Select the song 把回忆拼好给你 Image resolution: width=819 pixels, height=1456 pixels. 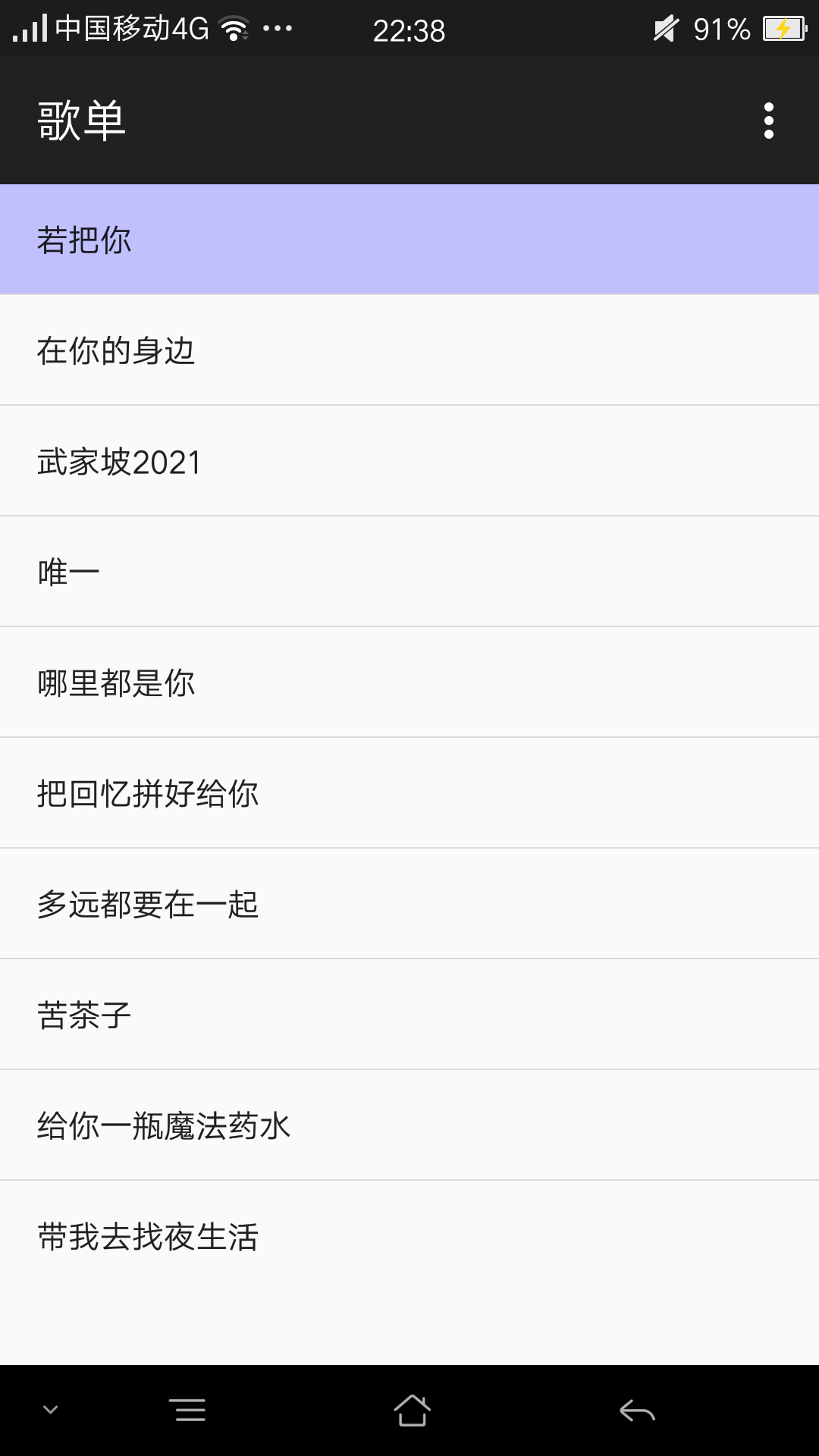pyautogui.click(x=409, y=793)
